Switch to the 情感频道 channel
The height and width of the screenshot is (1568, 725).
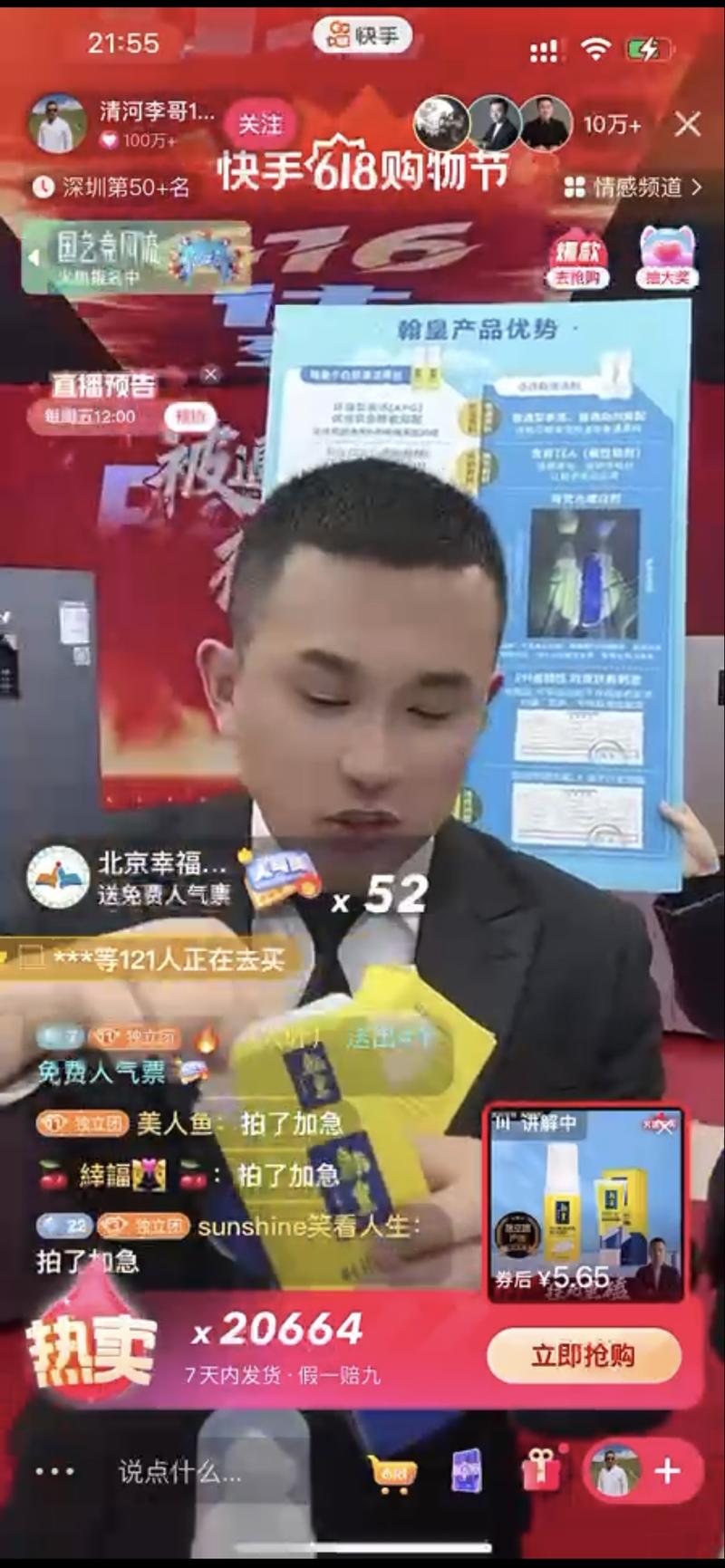[x=637, y=185]
